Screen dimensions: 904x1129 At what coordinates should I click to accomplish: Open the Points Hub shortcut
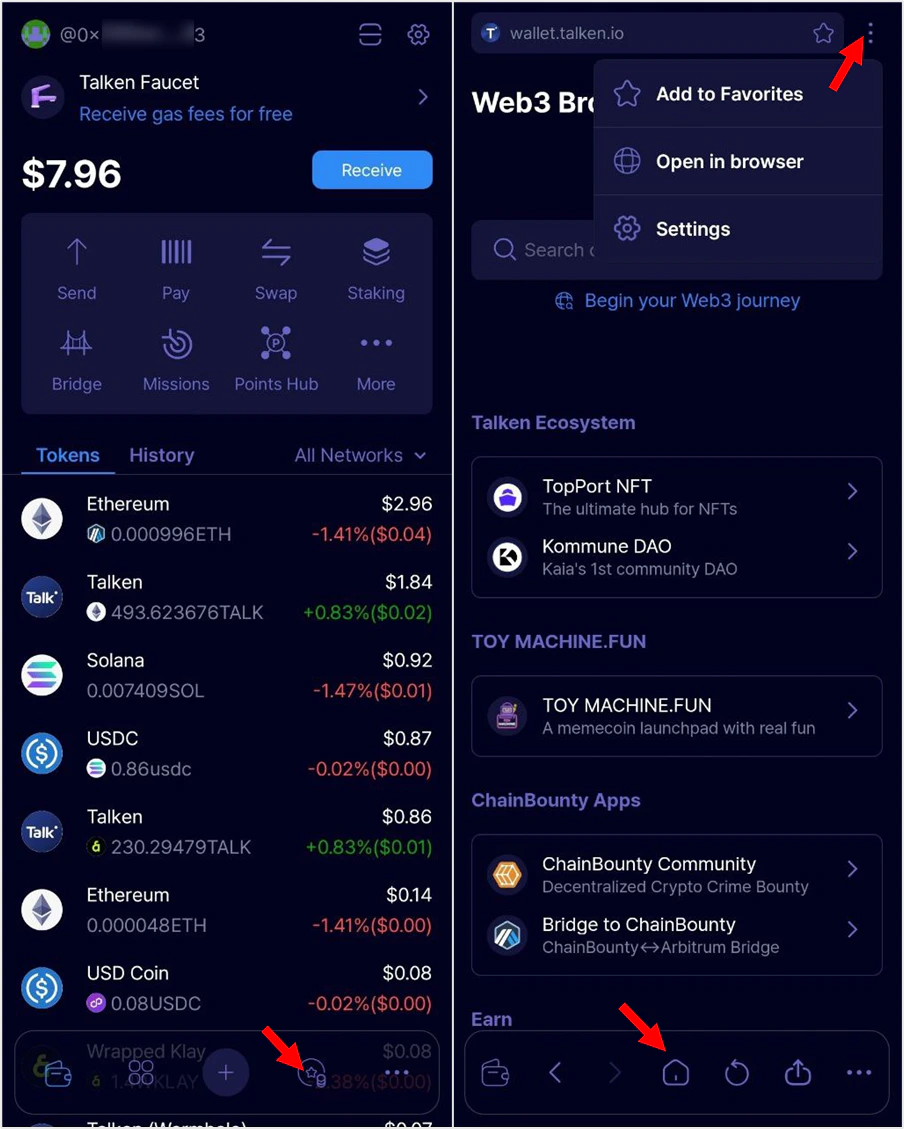(276, 359)
